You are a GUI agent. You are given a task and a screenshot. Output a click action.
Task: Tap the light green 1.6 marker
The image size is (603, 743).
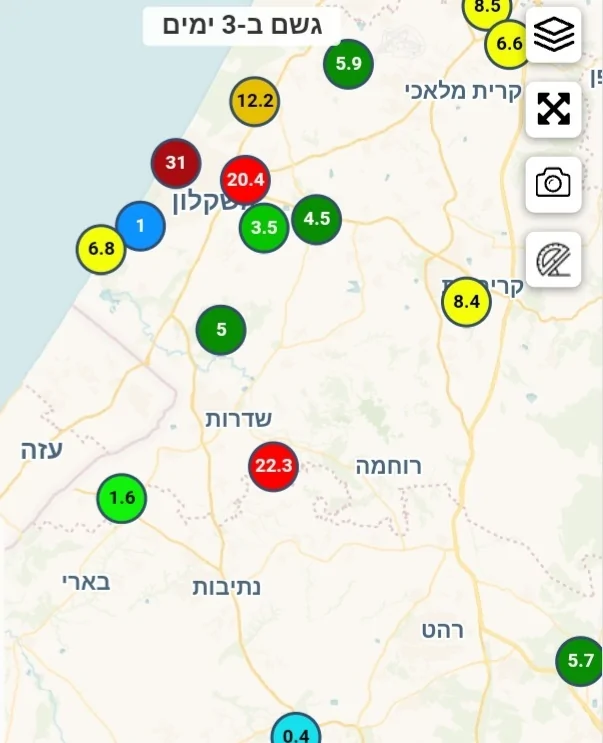coord(122,498)
